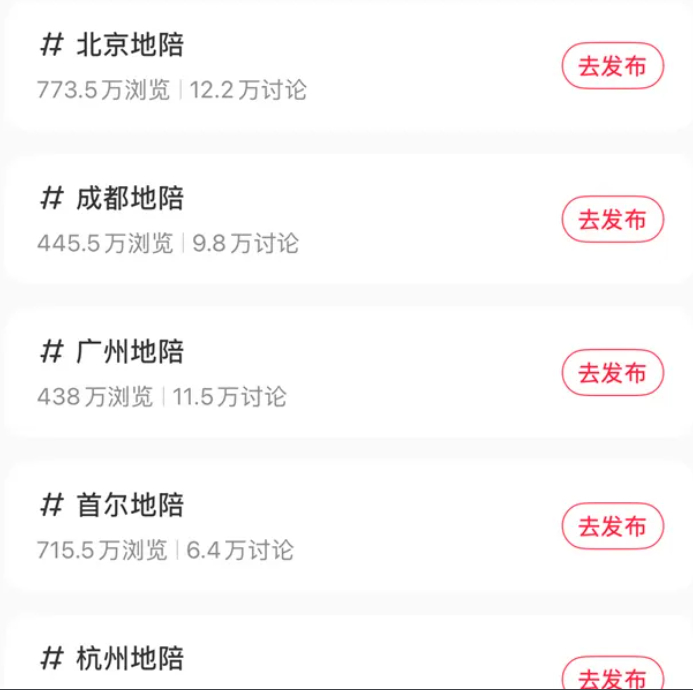This screenshot has height=691, width=693.
Task: Open the 成都地陪 topic
Action: tap(130, 199)
